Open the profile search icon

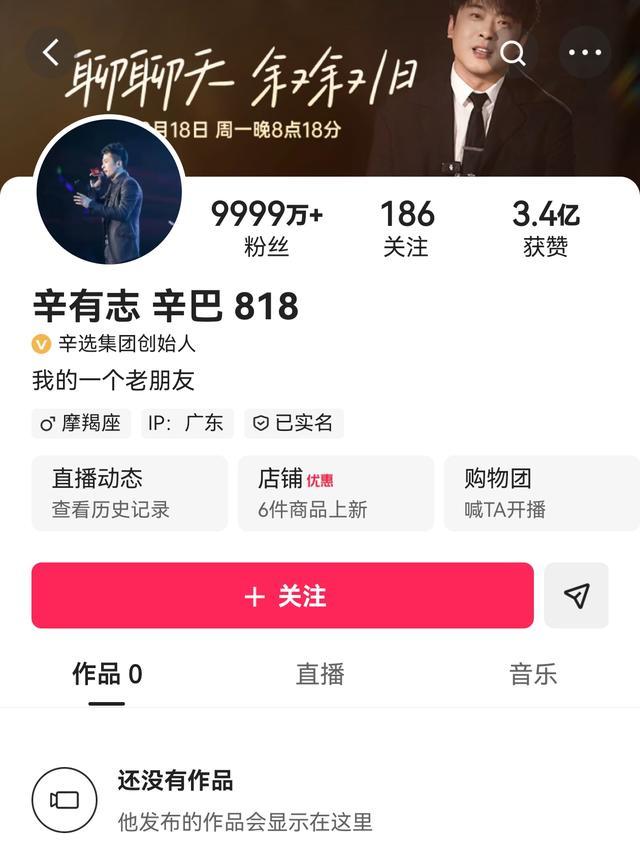513,53
